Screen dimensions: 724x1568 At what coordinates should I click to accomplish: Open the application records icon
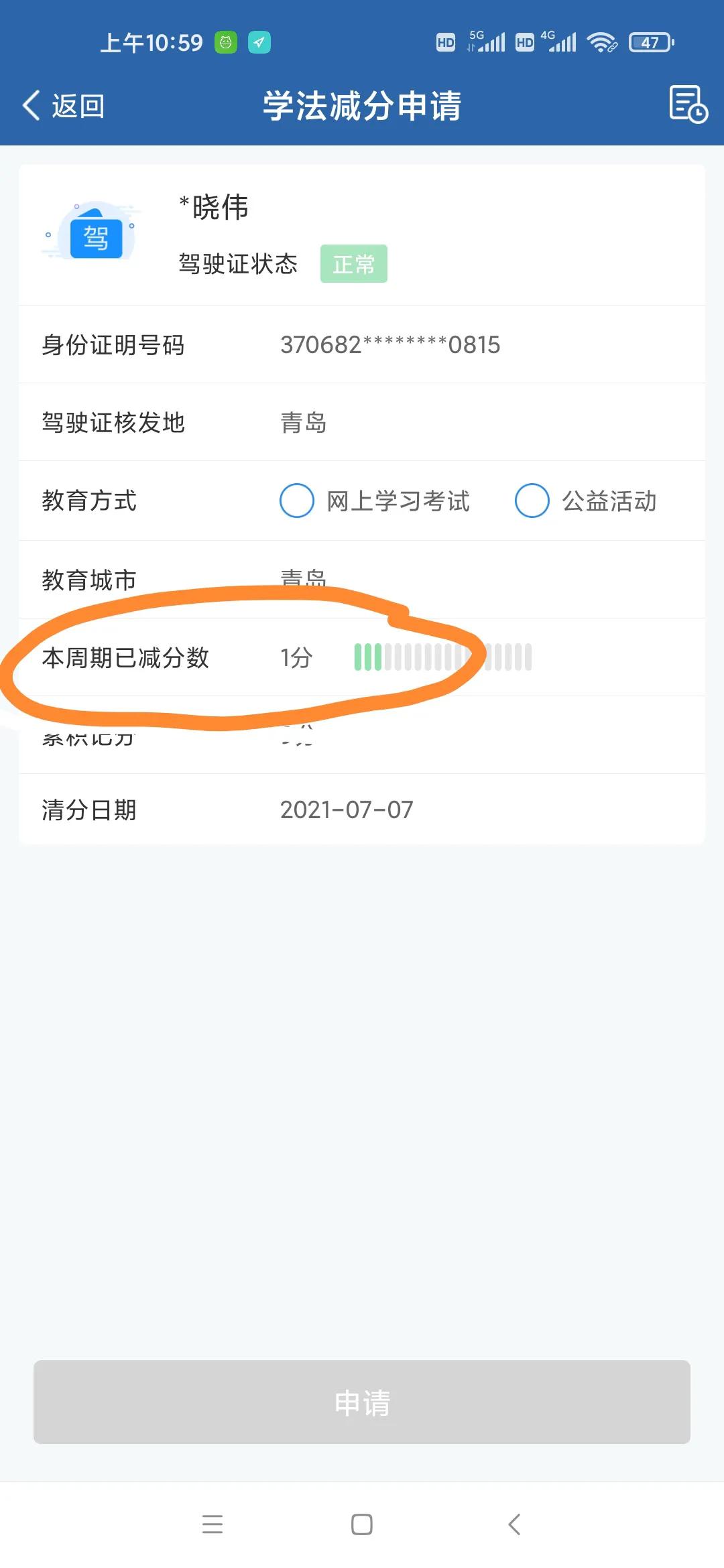pos(688,105)
